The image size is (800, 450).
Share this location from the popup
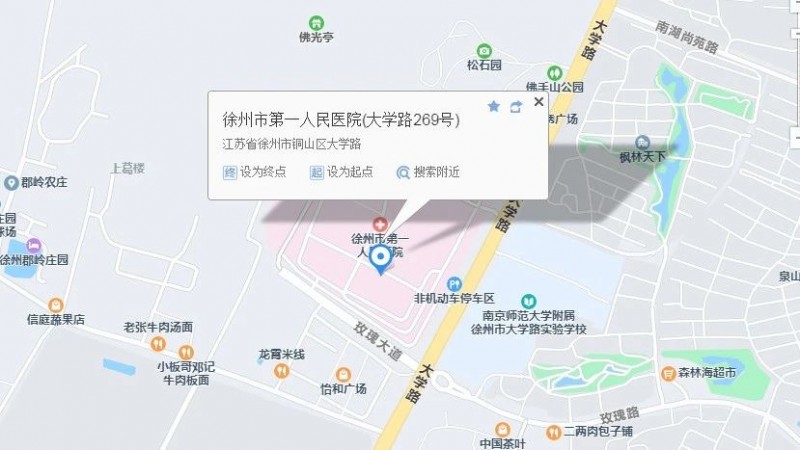click(x=516, y=107)
